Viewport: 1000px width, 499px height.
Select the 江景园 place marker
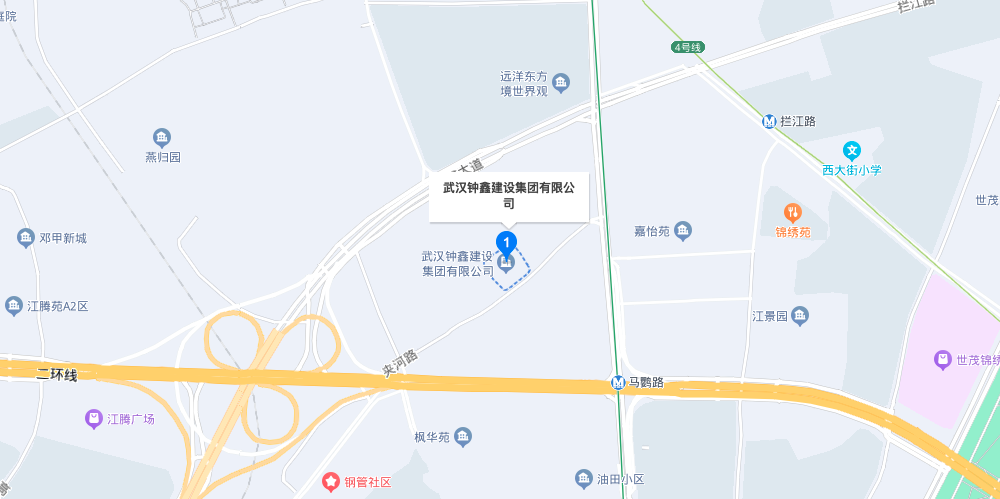point(800,316)
